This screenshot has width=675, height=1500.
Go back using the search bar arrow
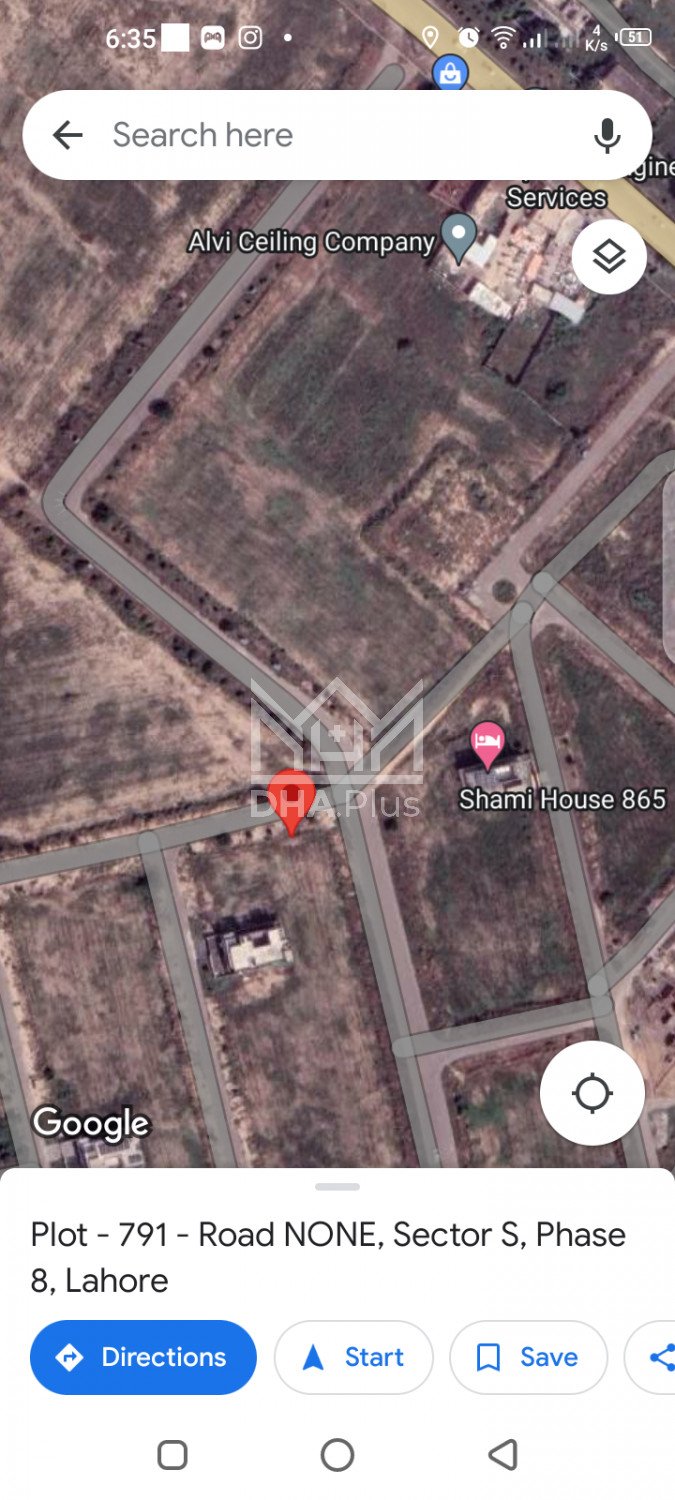tap(67, 135)
